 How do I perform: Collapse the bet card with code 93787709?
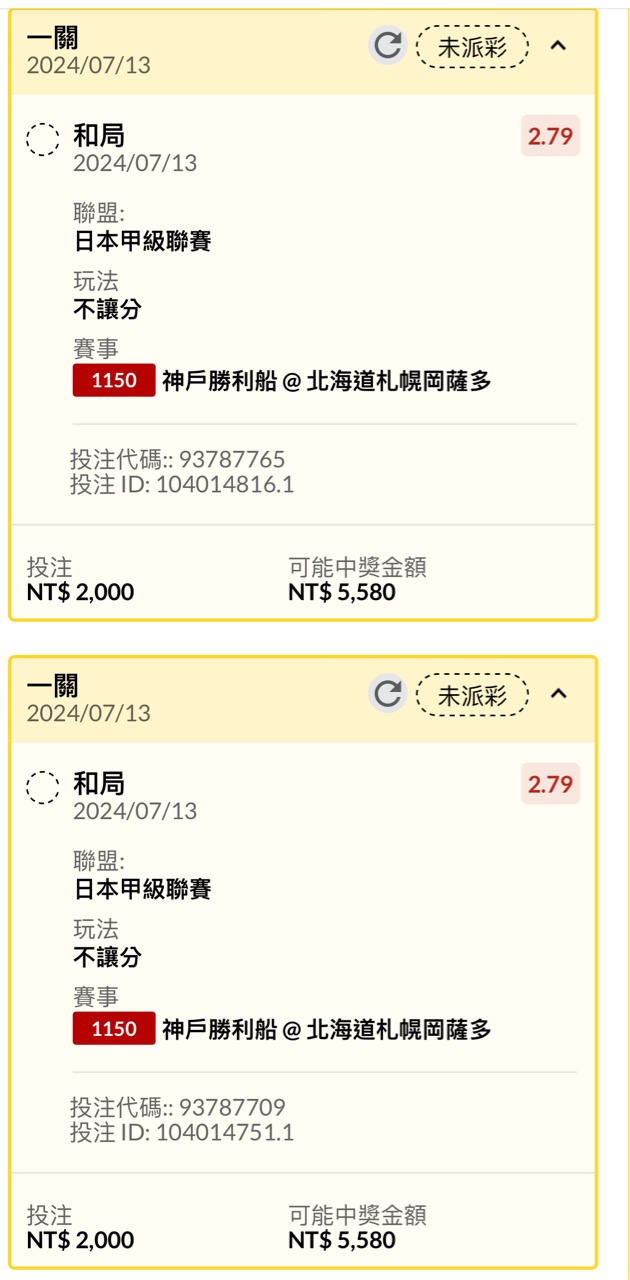pos(559,693)
